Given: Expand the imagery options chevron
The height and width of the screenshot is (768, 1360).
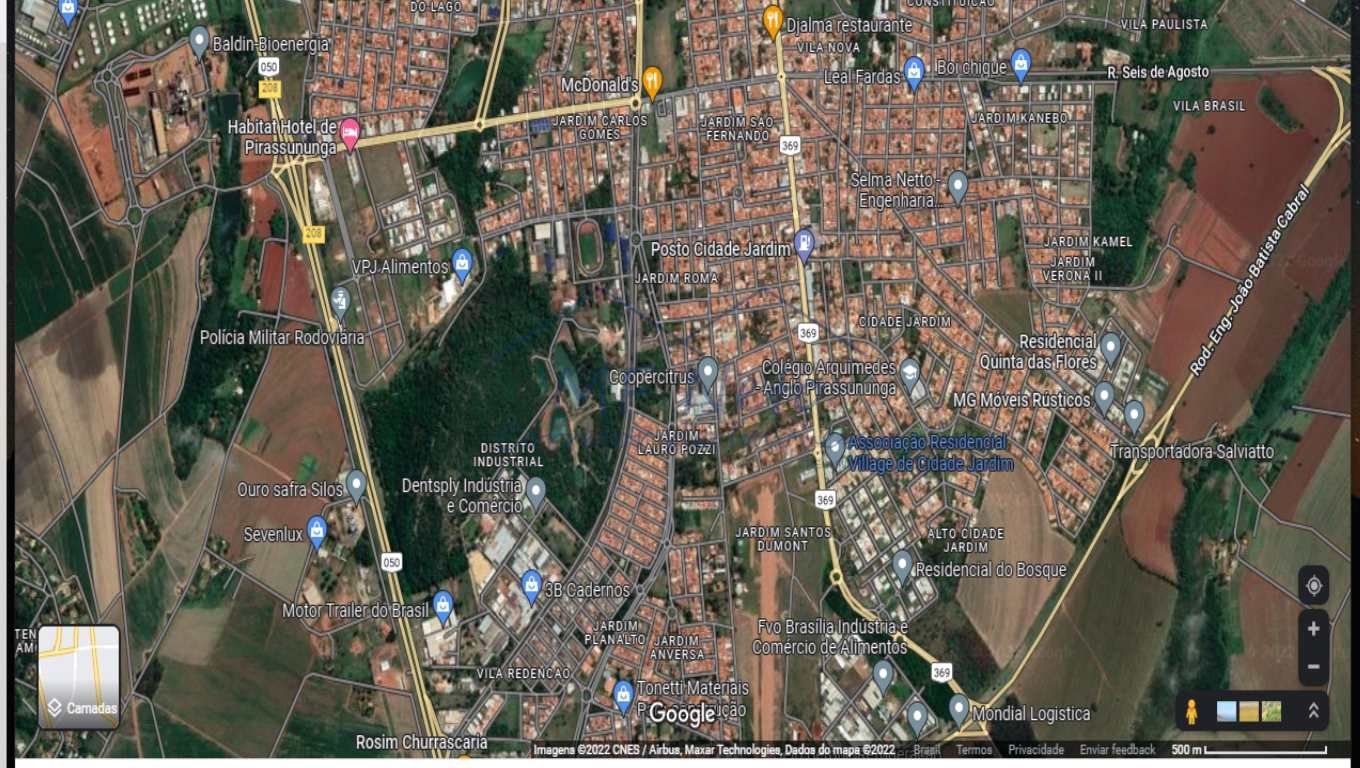Looking at the screenshot, I should coord(1313,711).
